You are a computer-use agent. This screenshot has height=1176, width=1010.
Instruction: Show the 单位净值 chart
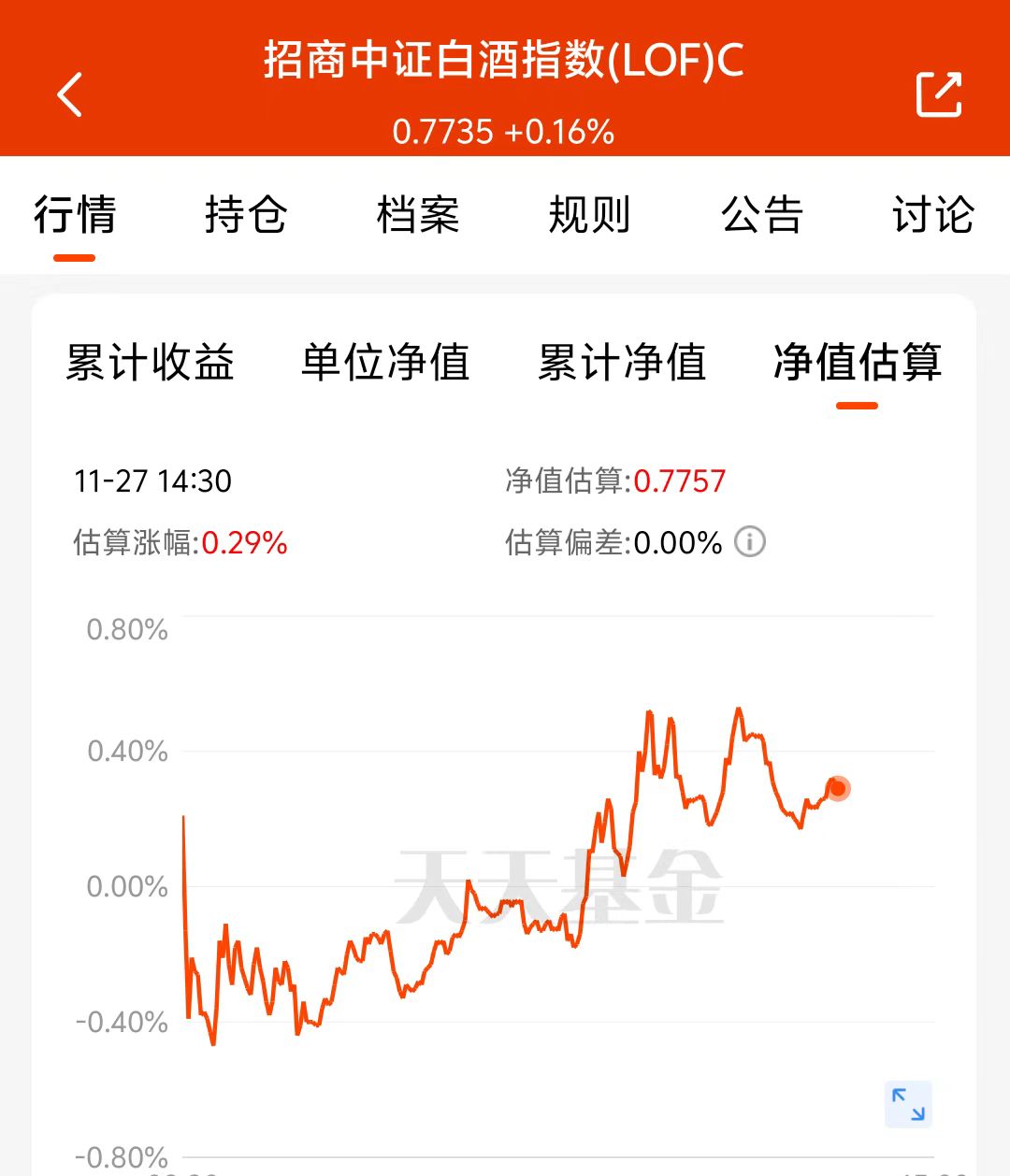point(385,362)
